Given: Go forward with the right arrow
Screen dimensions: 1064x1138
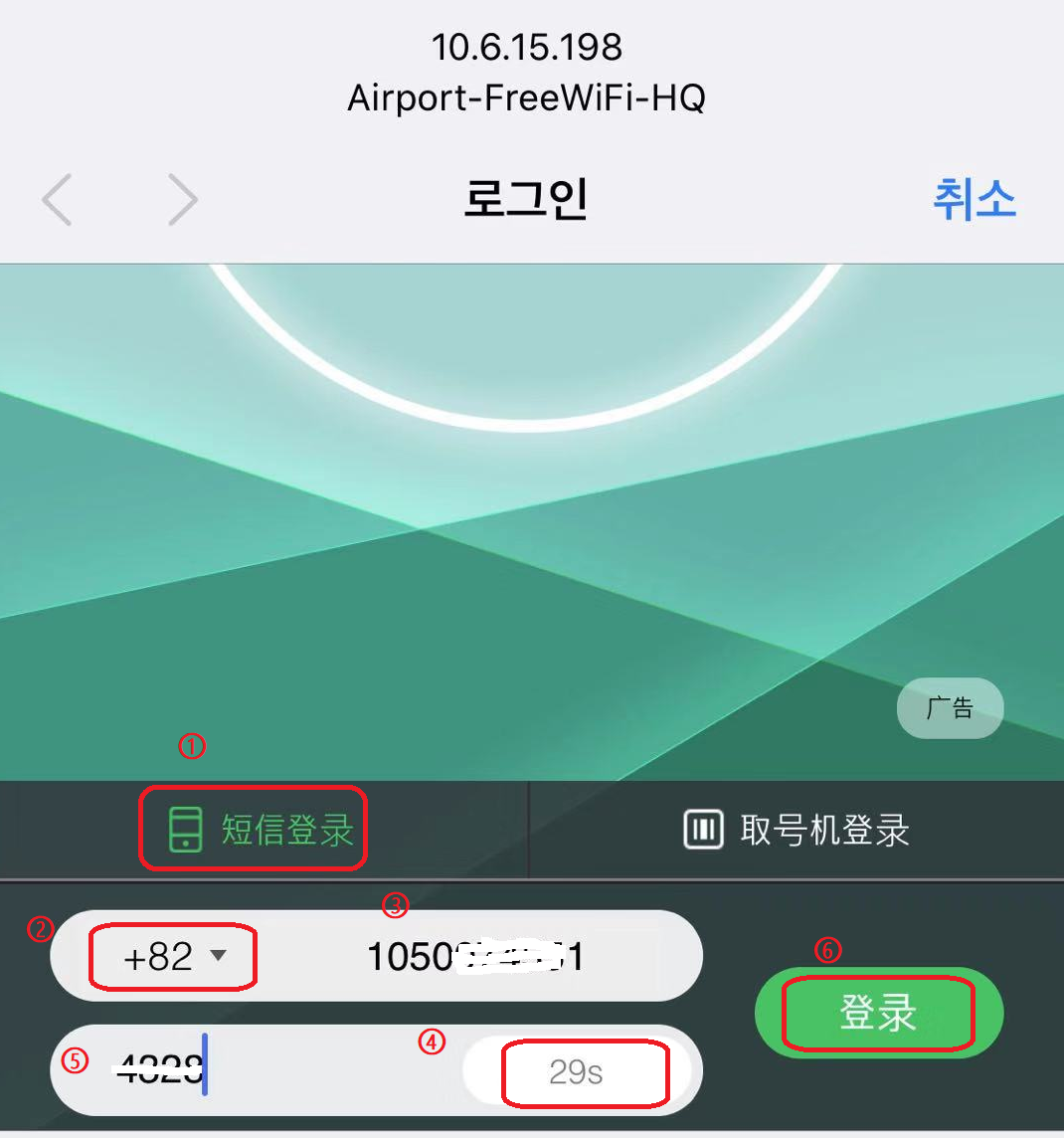Looking at the screenshot, I should click(x=182, y=200).
